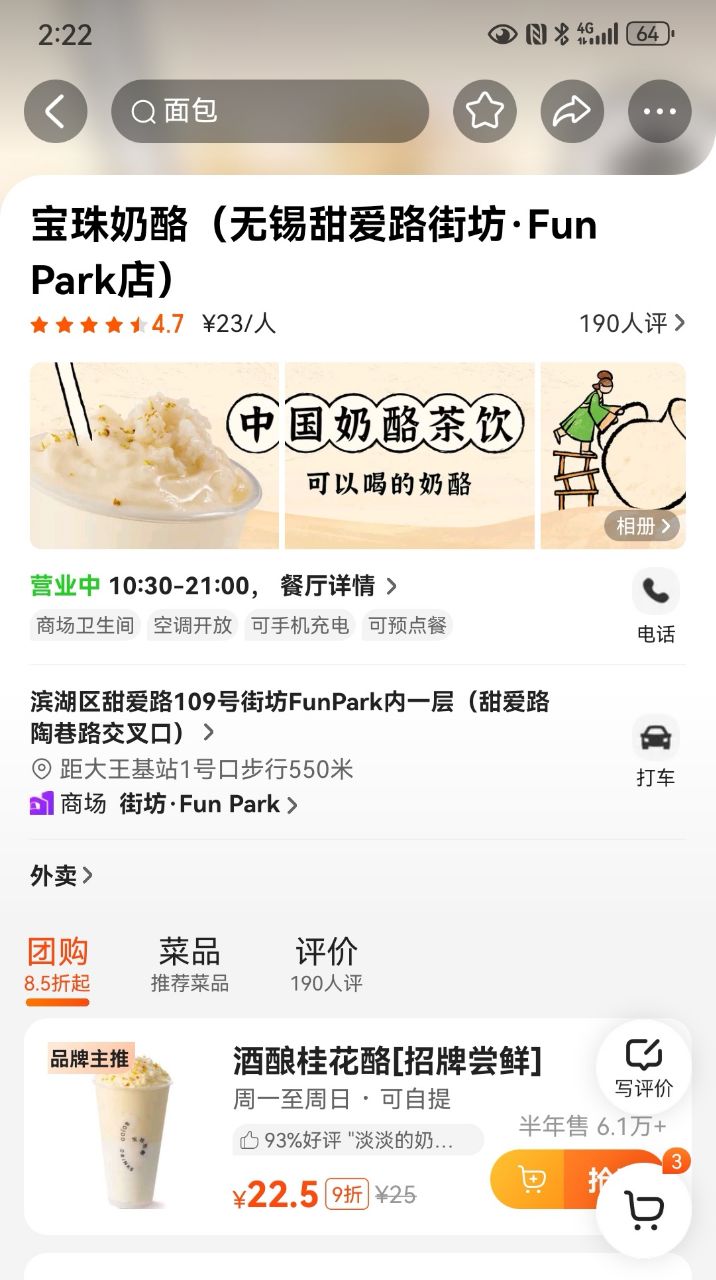Open the 外卖 delivery link
716x1280 pixels.
pyautogui.click(x=61, y=876)
